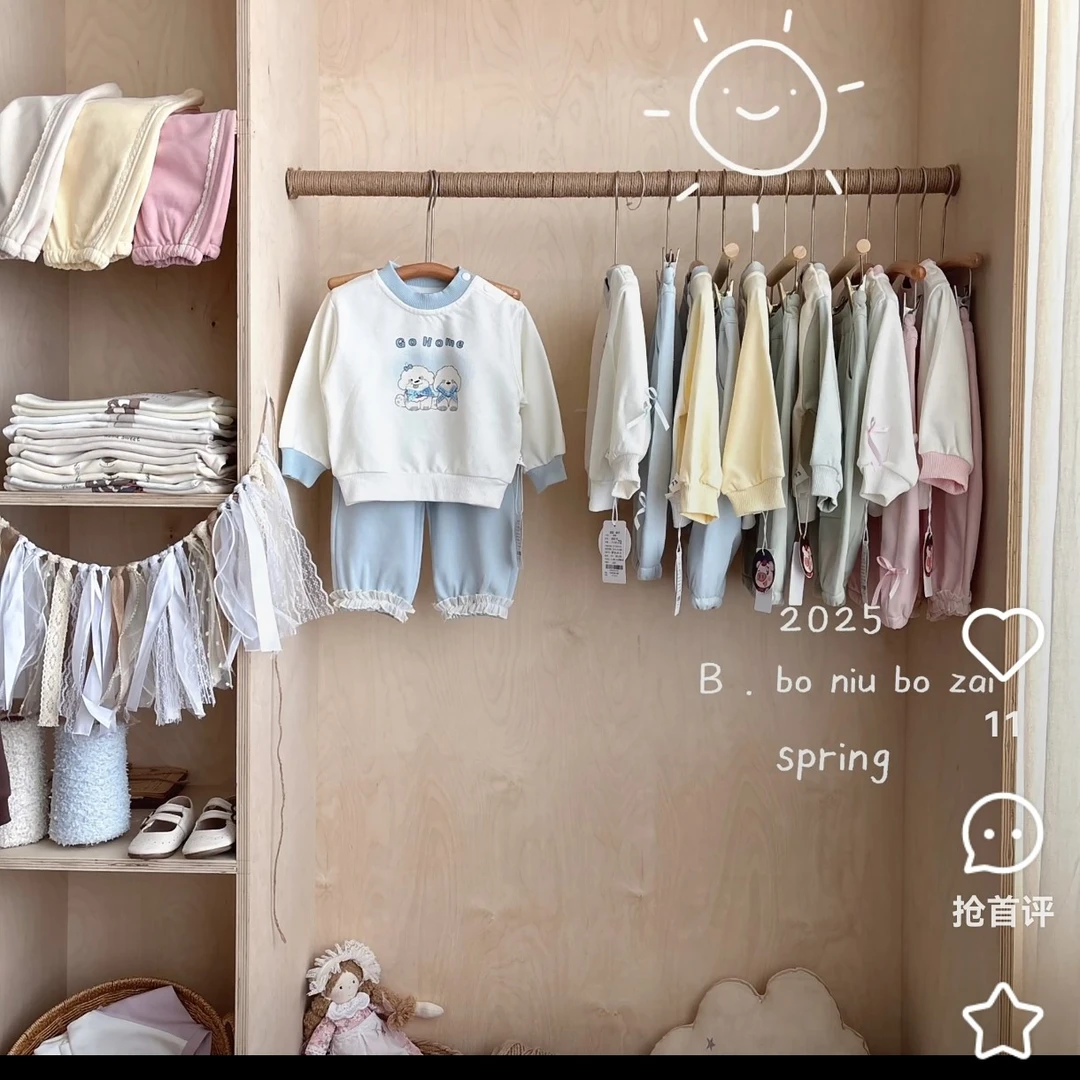Screen dimensions: 1080x1080
Task: Save this video with the star icon
Action: pyautogui.click(x=1002, y=1019)
